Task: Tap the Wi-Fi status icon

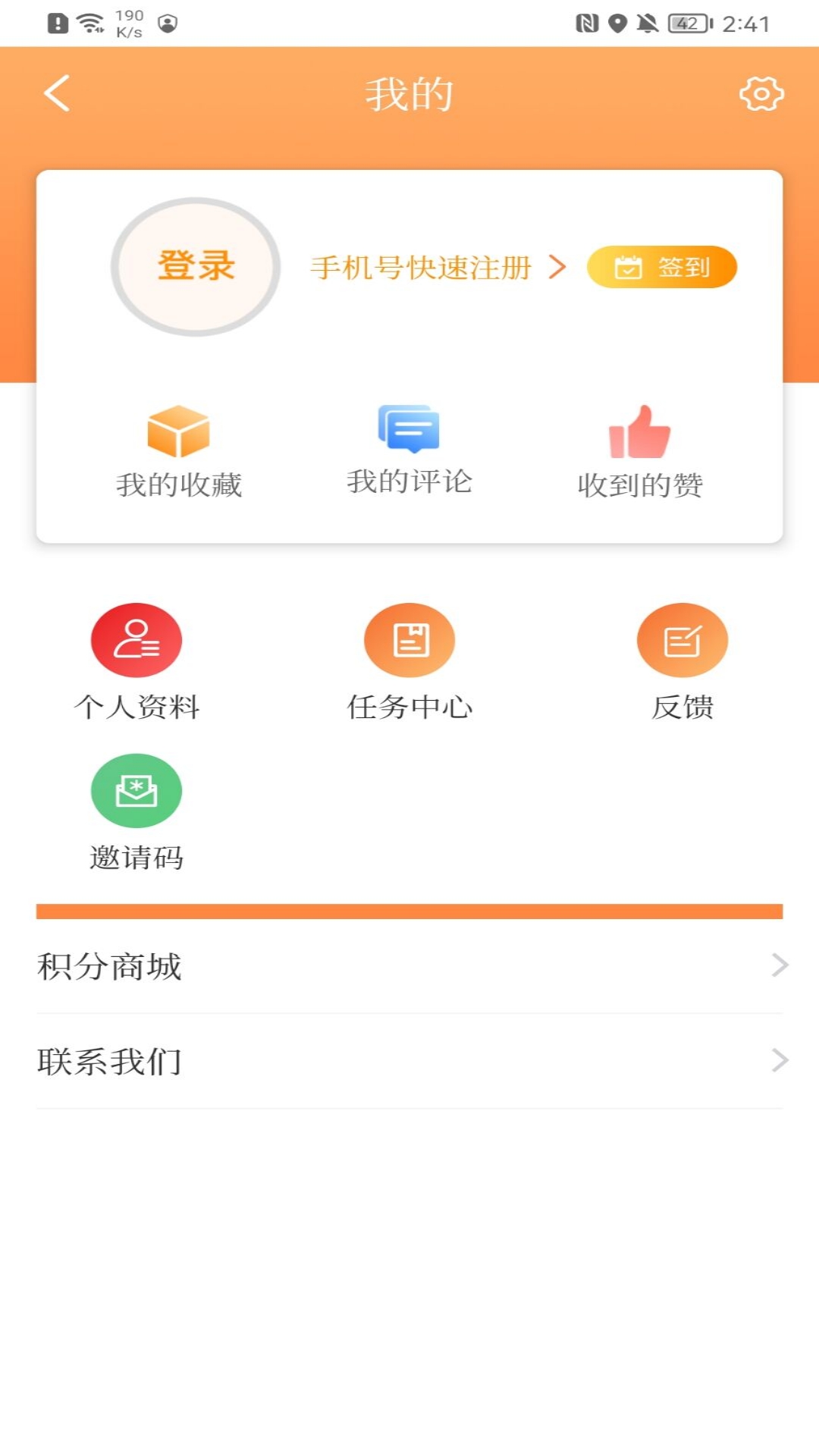Action: [91, 21]
